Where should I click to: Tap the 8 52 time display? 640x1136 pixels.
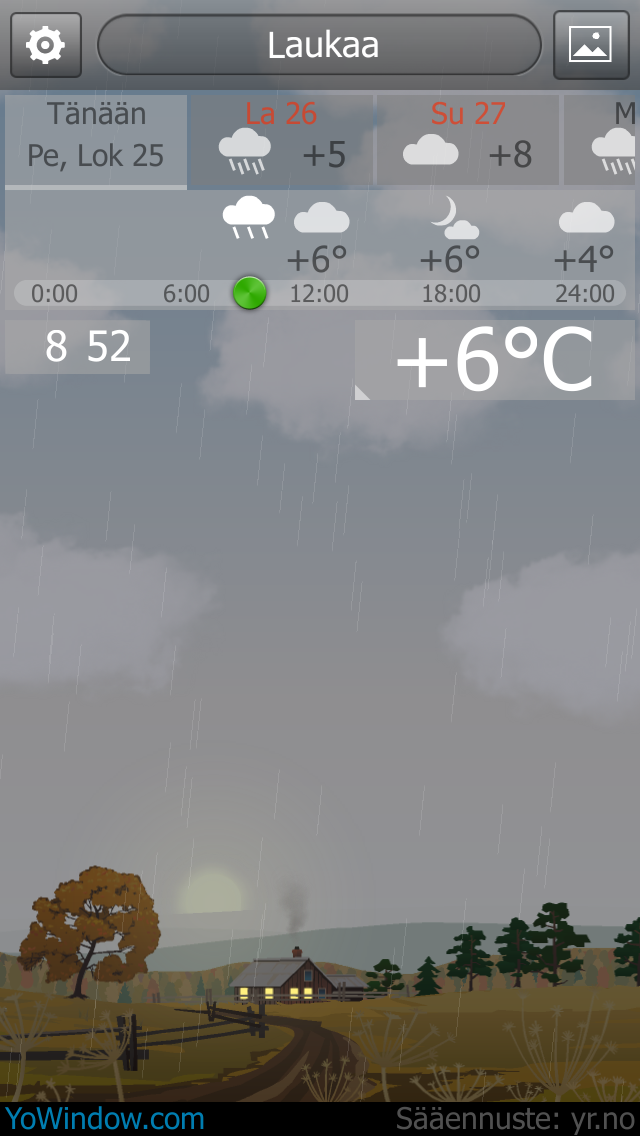[x=78, y=347]
